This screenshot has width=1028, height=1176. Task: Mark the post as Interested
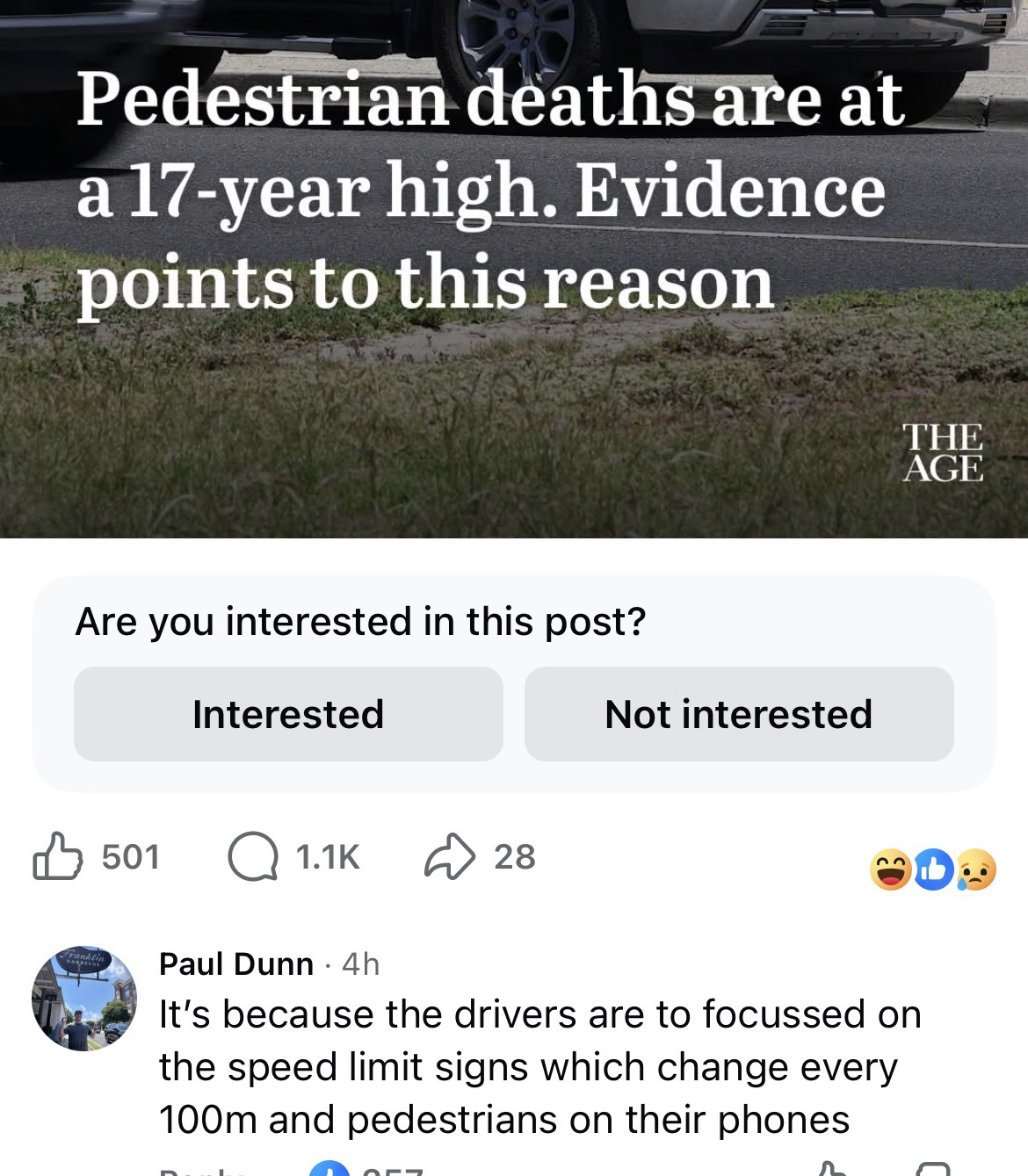(288, 714)
